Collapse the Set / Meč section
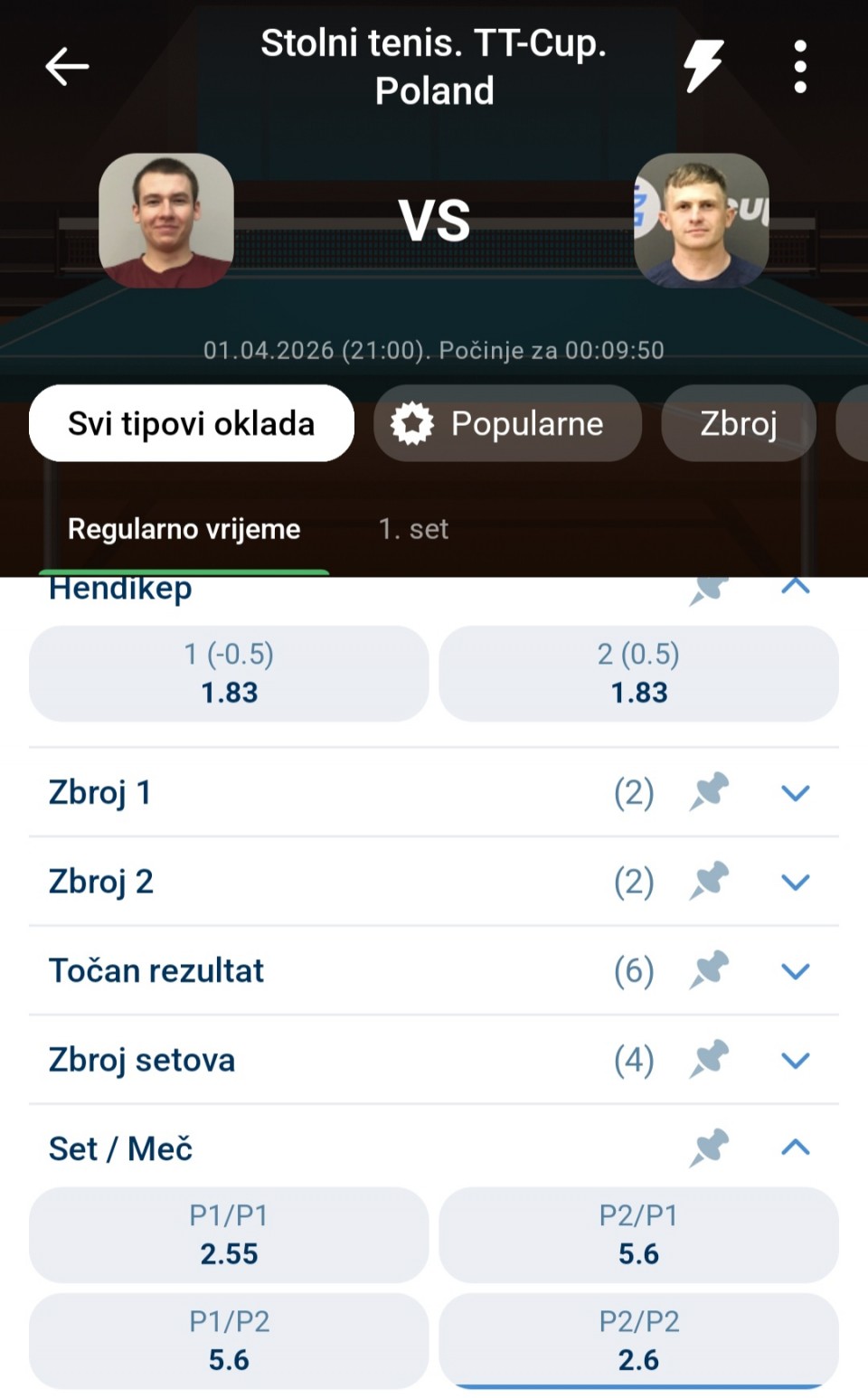 tap(795, 1148)
